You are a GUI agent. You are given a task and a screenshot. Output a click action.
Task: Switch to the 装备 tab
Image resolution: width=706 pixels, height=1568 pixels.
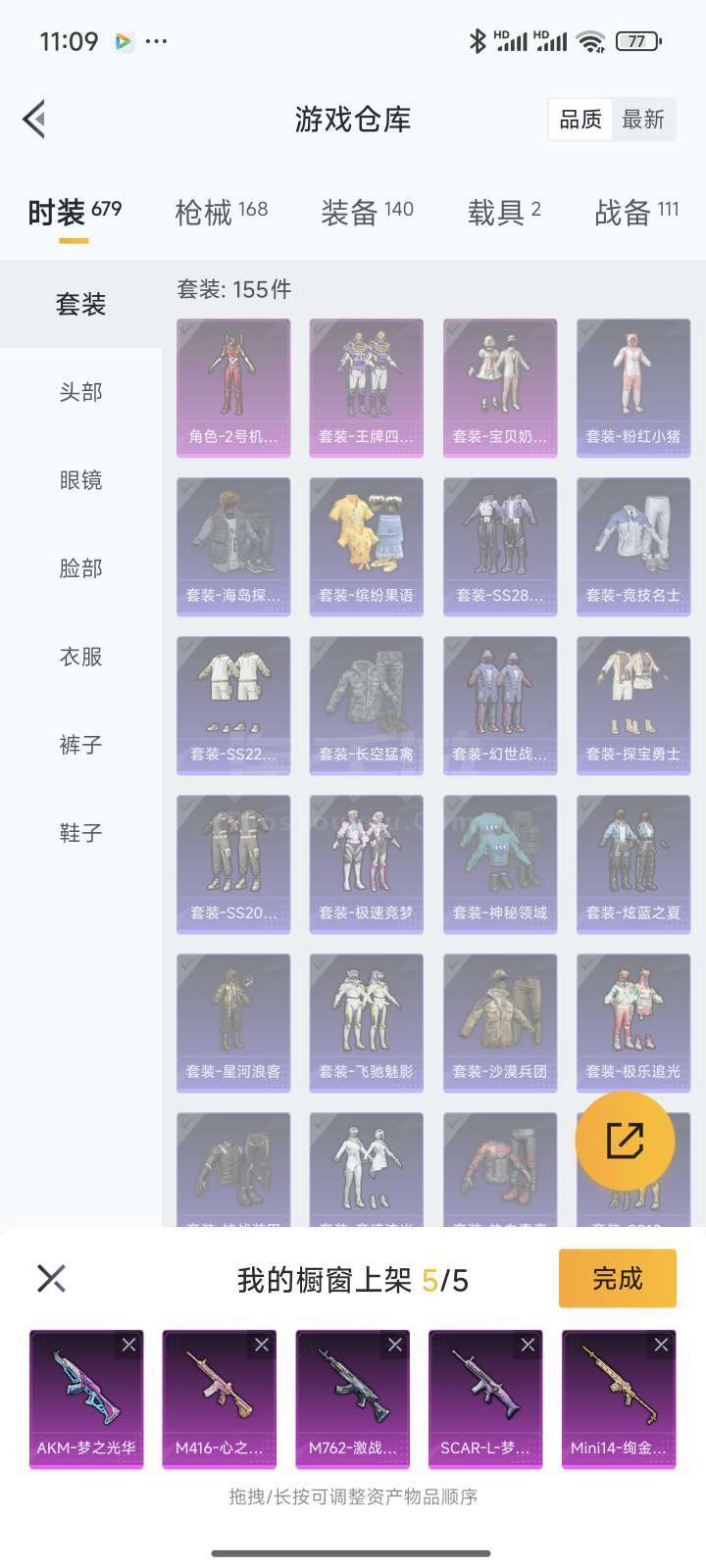pos(368,212)
